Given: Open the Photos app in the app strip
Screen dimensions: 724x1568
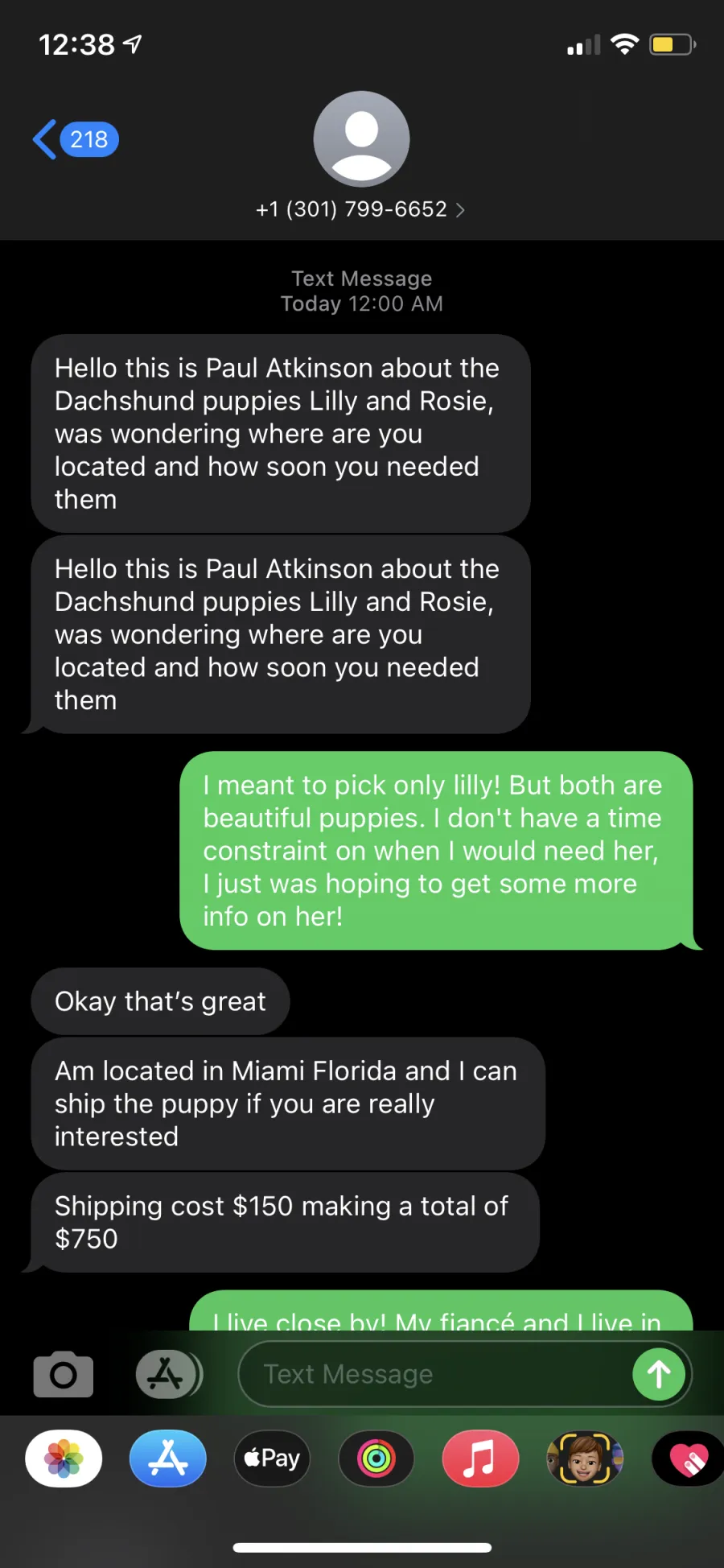Looking at the screenshot, I should (64, 1459).
